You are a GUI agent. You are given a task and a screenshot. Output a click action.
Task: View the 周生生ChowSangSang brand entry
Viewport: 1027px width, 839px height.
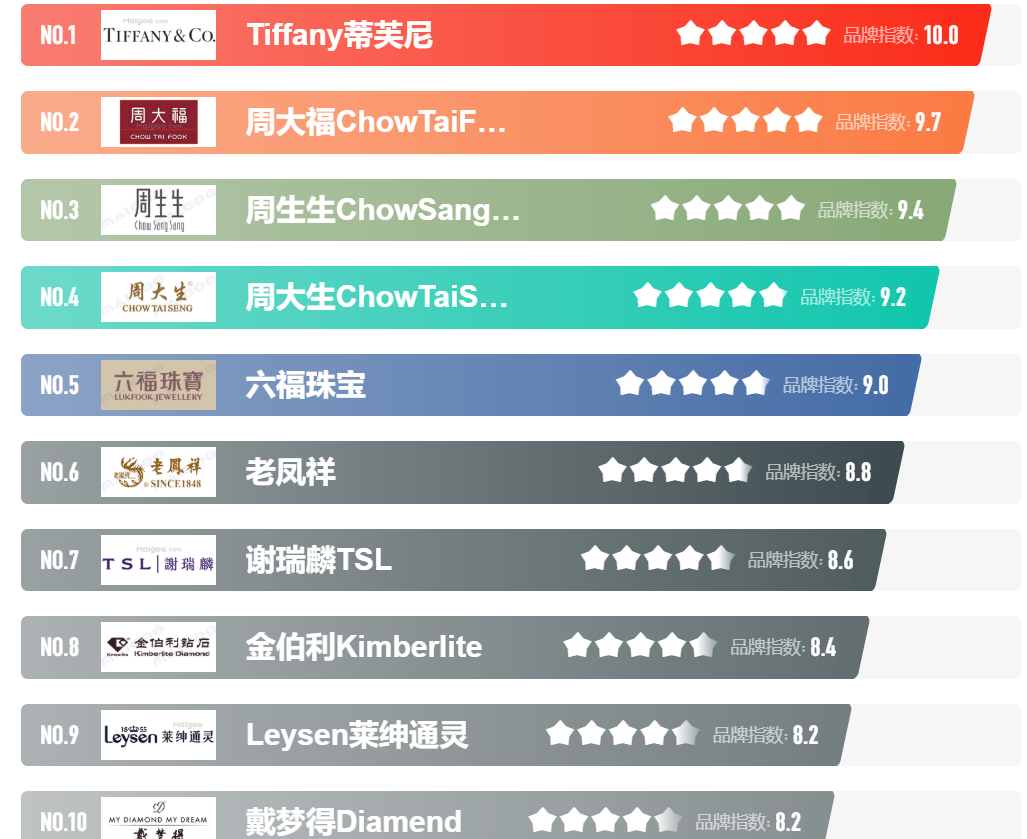[x=383, y=210]
